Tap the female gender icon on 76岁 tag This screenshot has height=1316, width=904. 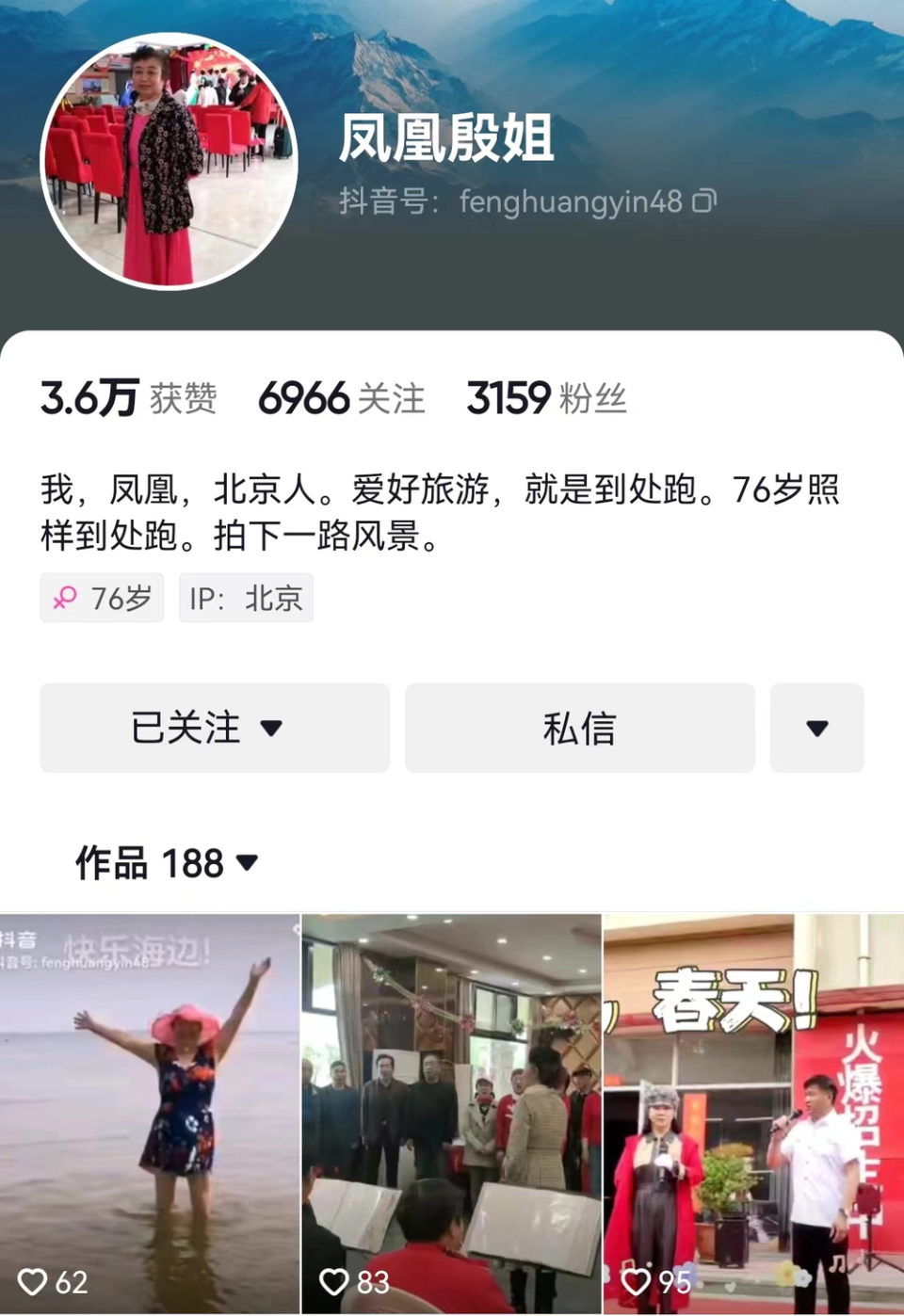pyautogui.click(x=64, y=597)
